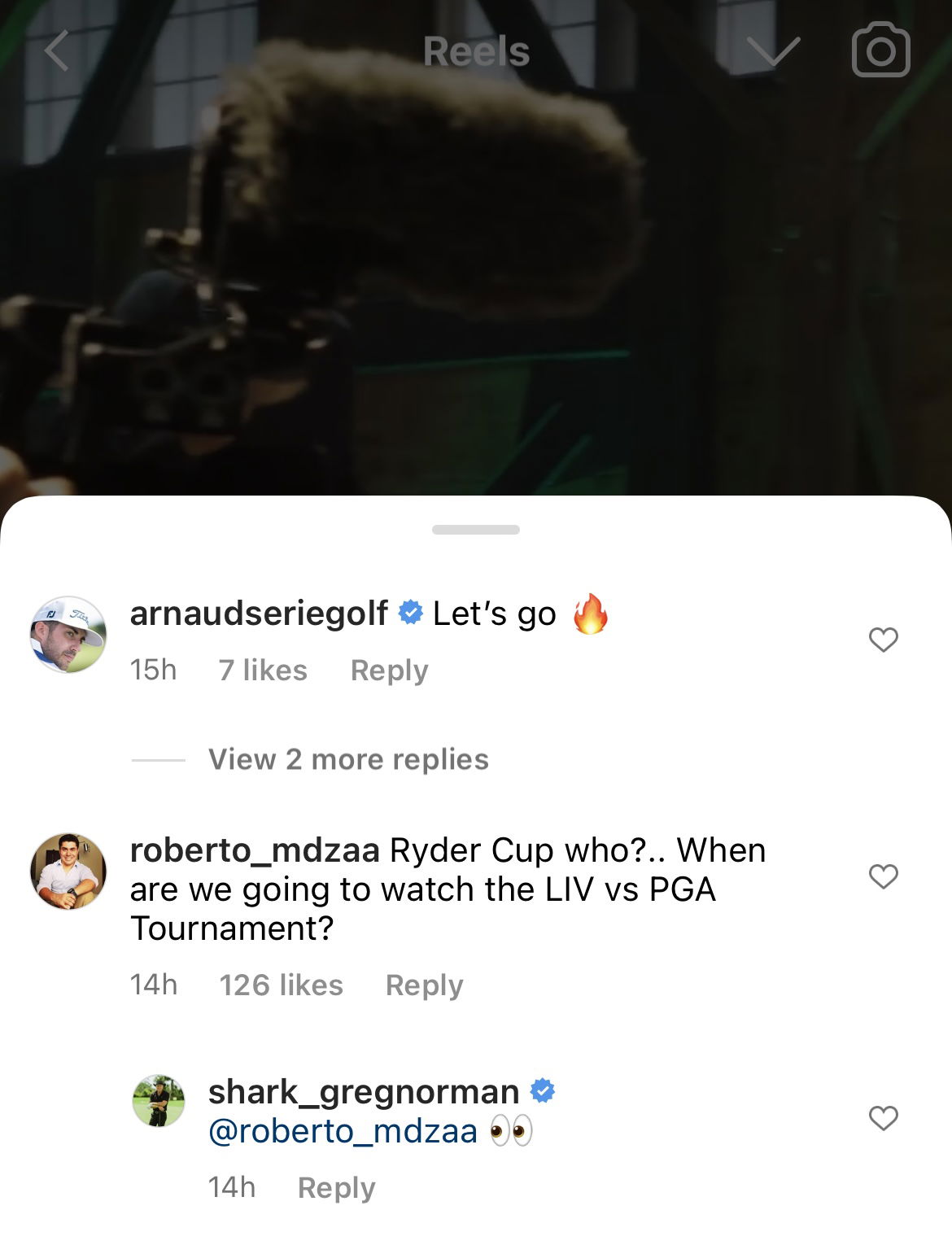Go back from Reels
952x1245 pixels.
[x=57, y=51]
